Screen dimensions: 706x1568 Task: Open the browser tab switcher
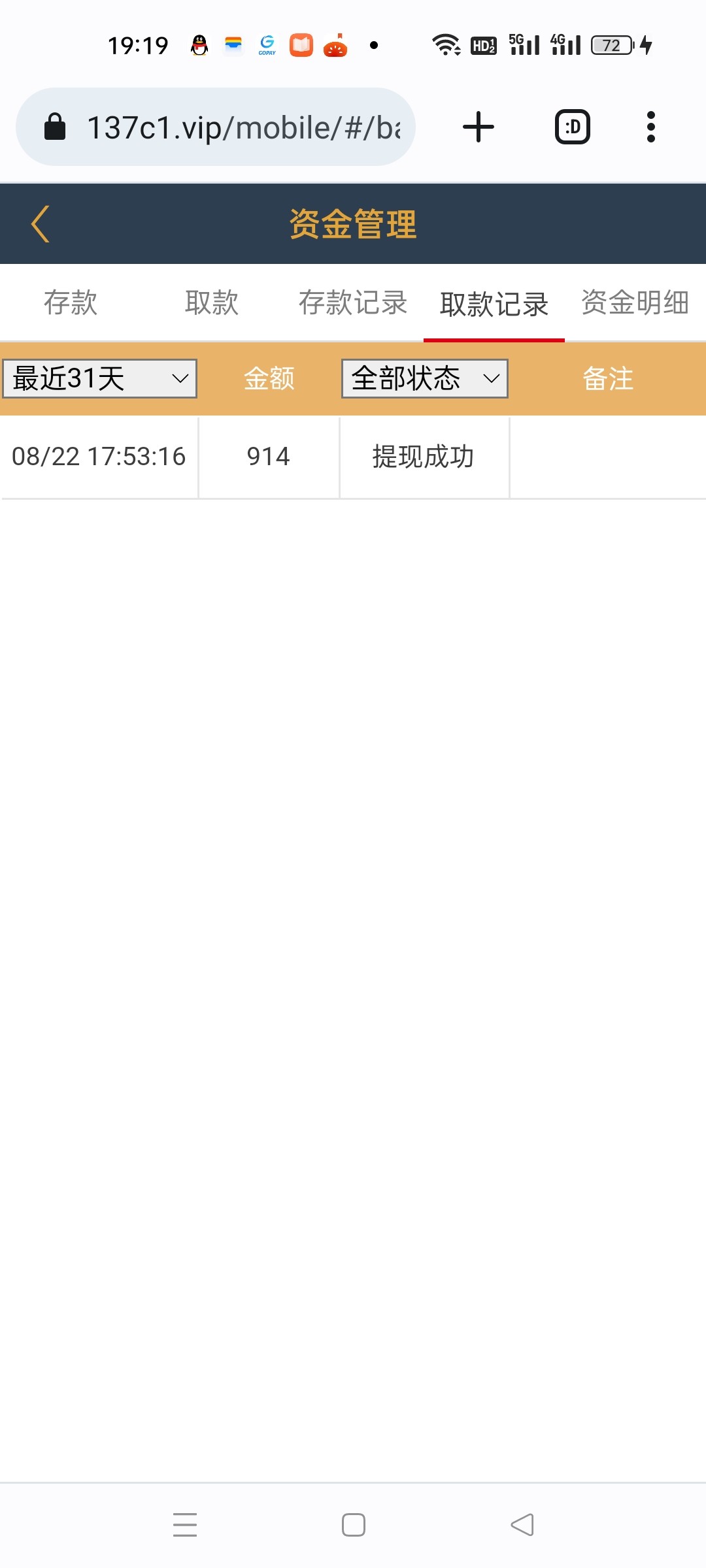(573, 127)
